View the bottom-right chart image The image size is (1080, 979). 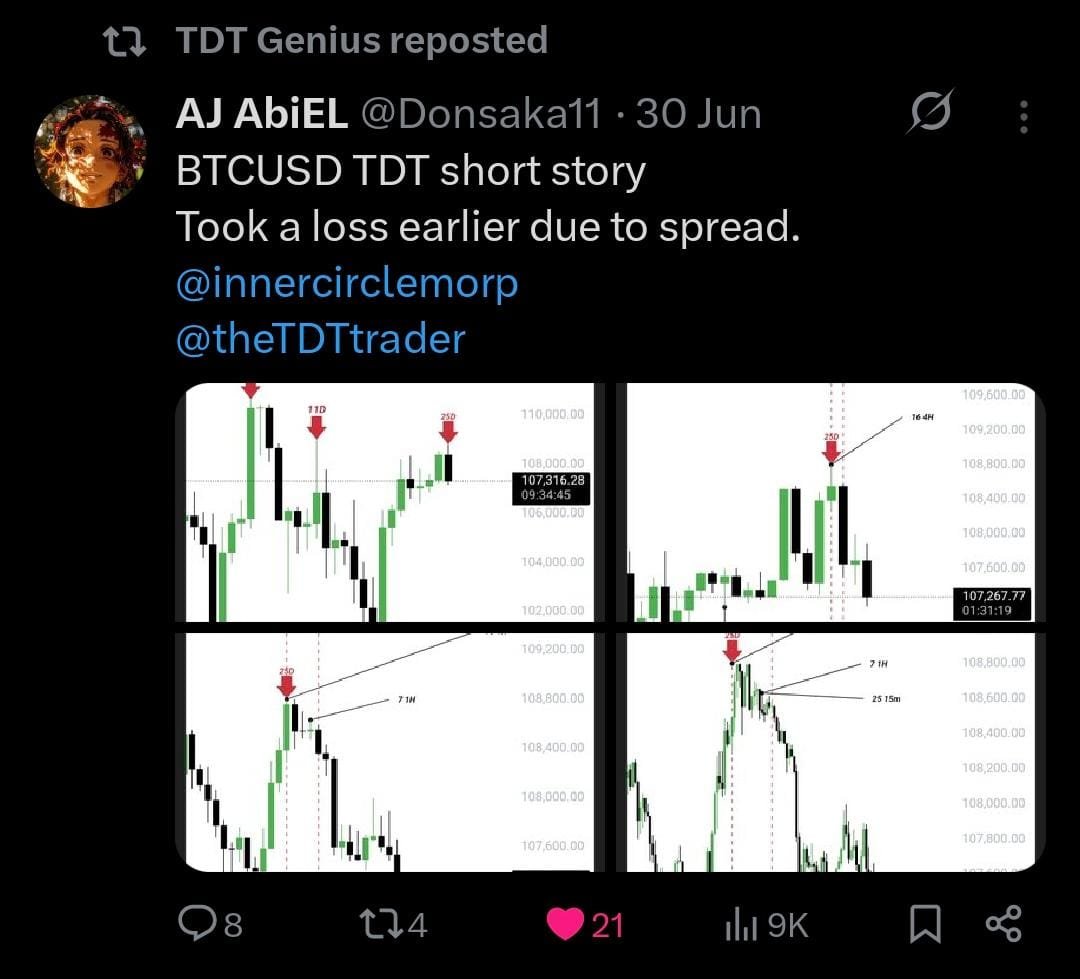pos(830,752)
